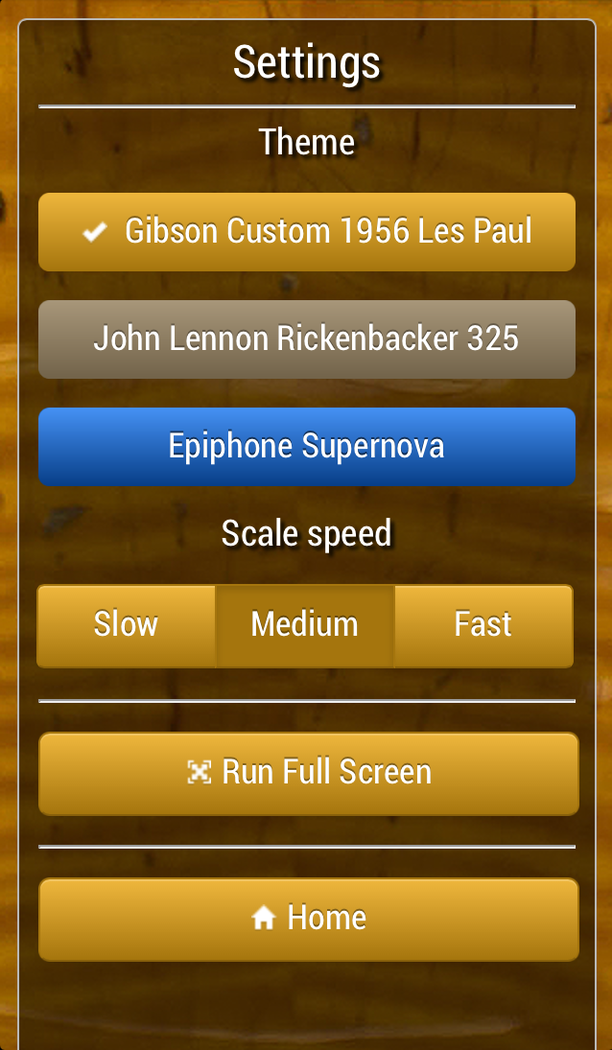Go back to Home
Image resolution: width=612 pixels, height=1050 pixels.
pyautogui.click(x=308, y=919)
